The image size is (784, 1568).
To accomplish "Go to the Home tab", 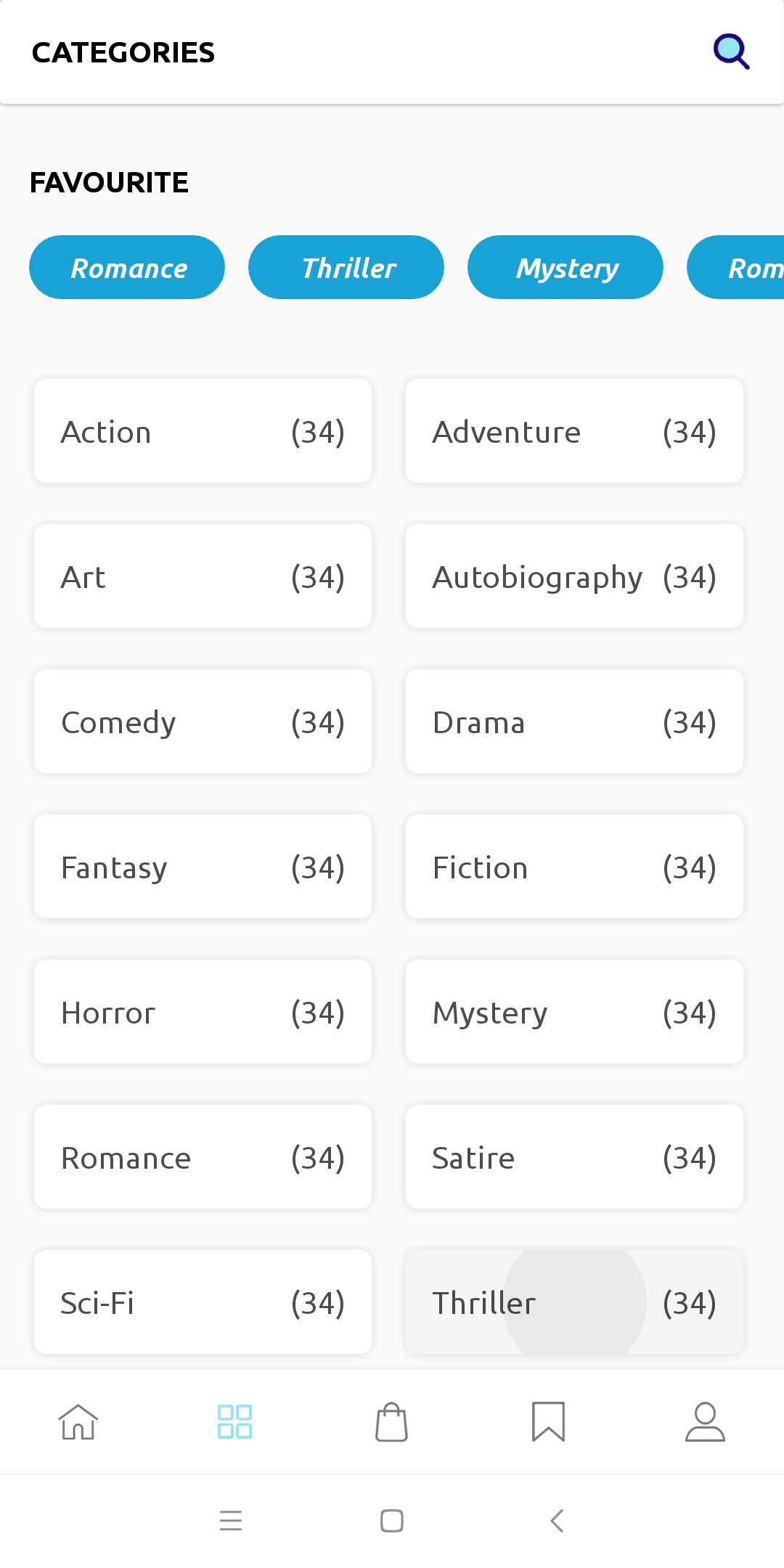I will point(78,1421).
